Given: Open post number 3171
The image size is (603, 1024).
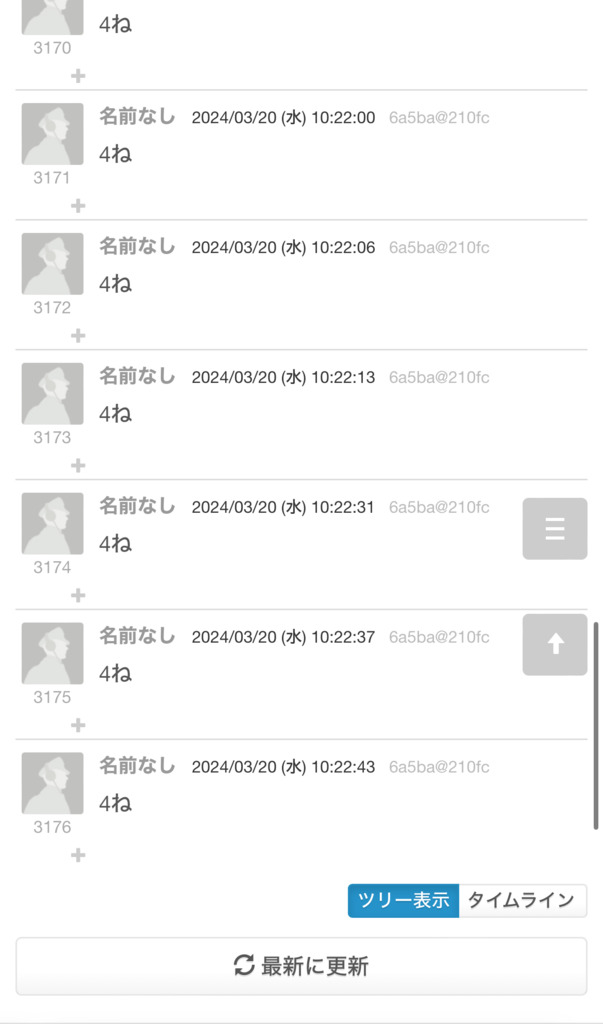Looking at the screenshot, I should click(52, 178).
